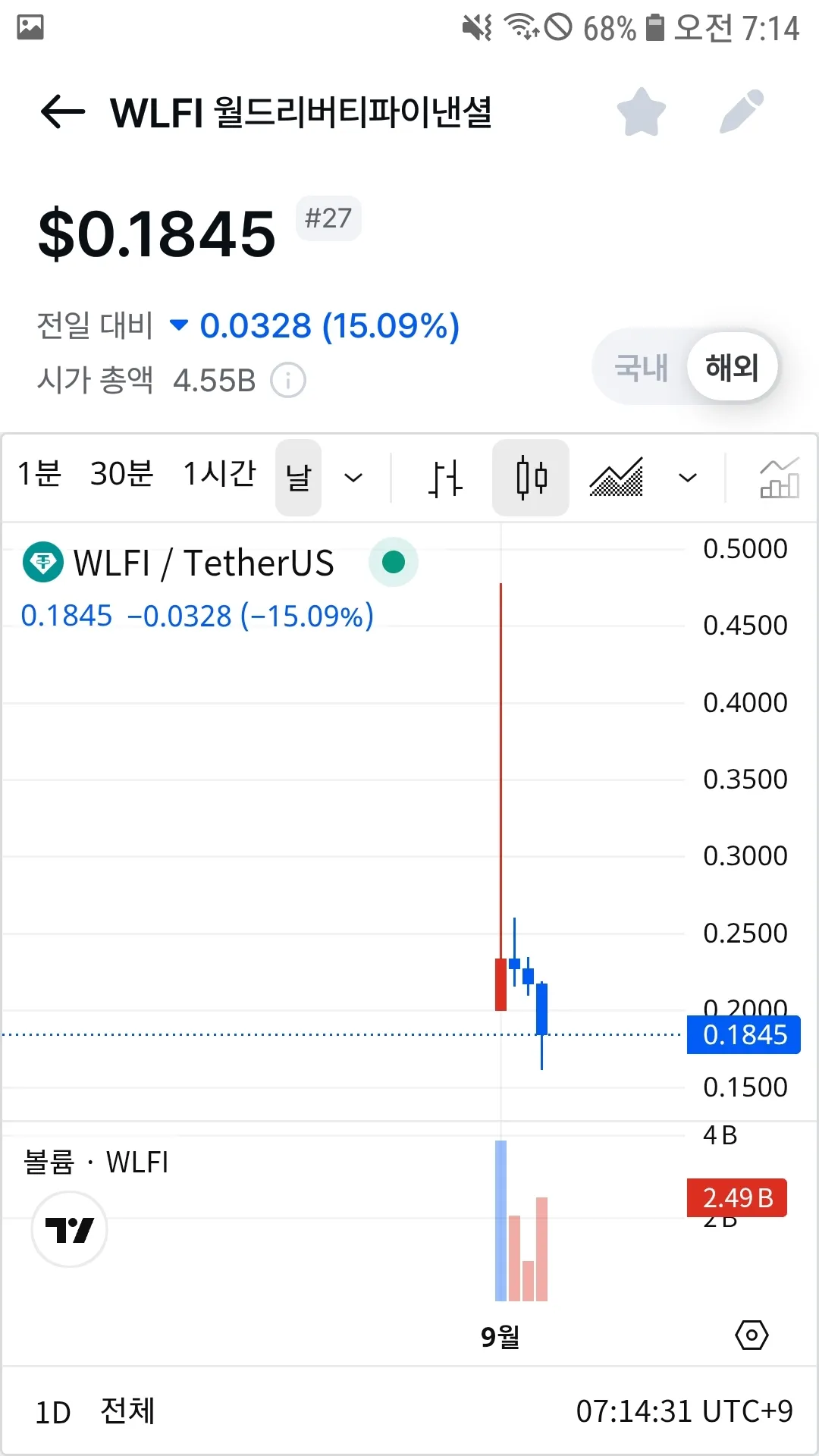Show market cap info icon
The height and width of the screenshot is (1456, 819).
coord(288,381)
